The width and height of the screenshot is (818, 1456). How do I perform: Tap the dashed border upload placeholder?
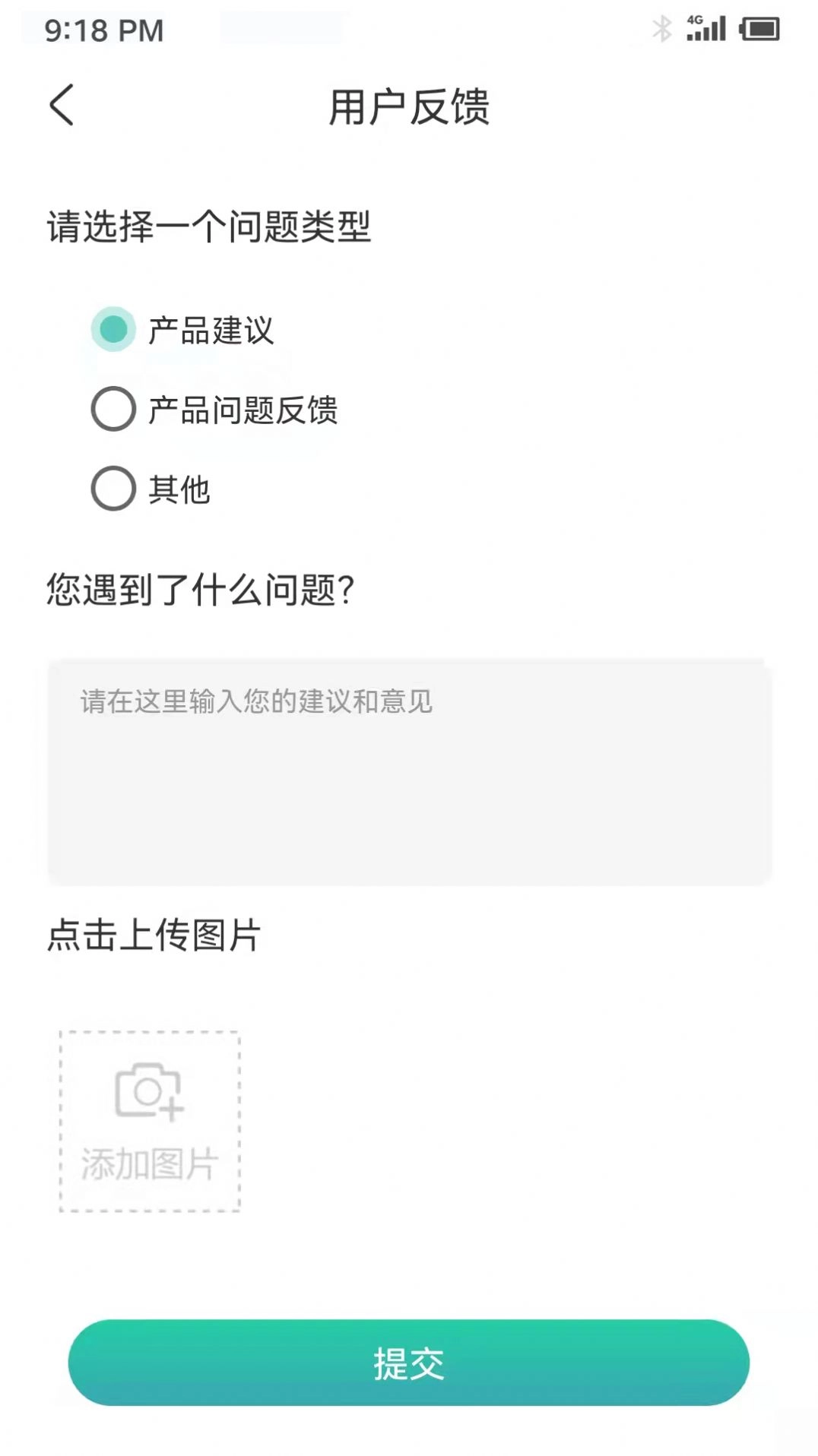[150, 1120]
